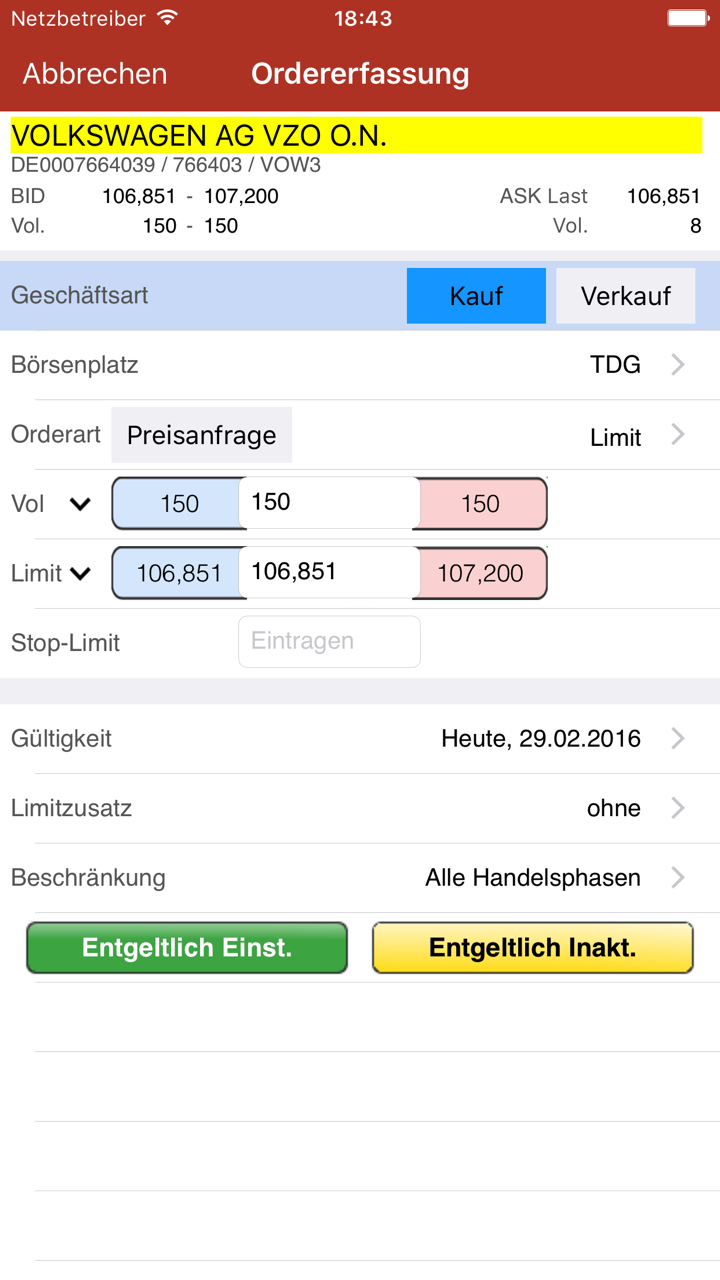Tap the Preisanfrage button

pyautogui.click(x=201, y=435)
